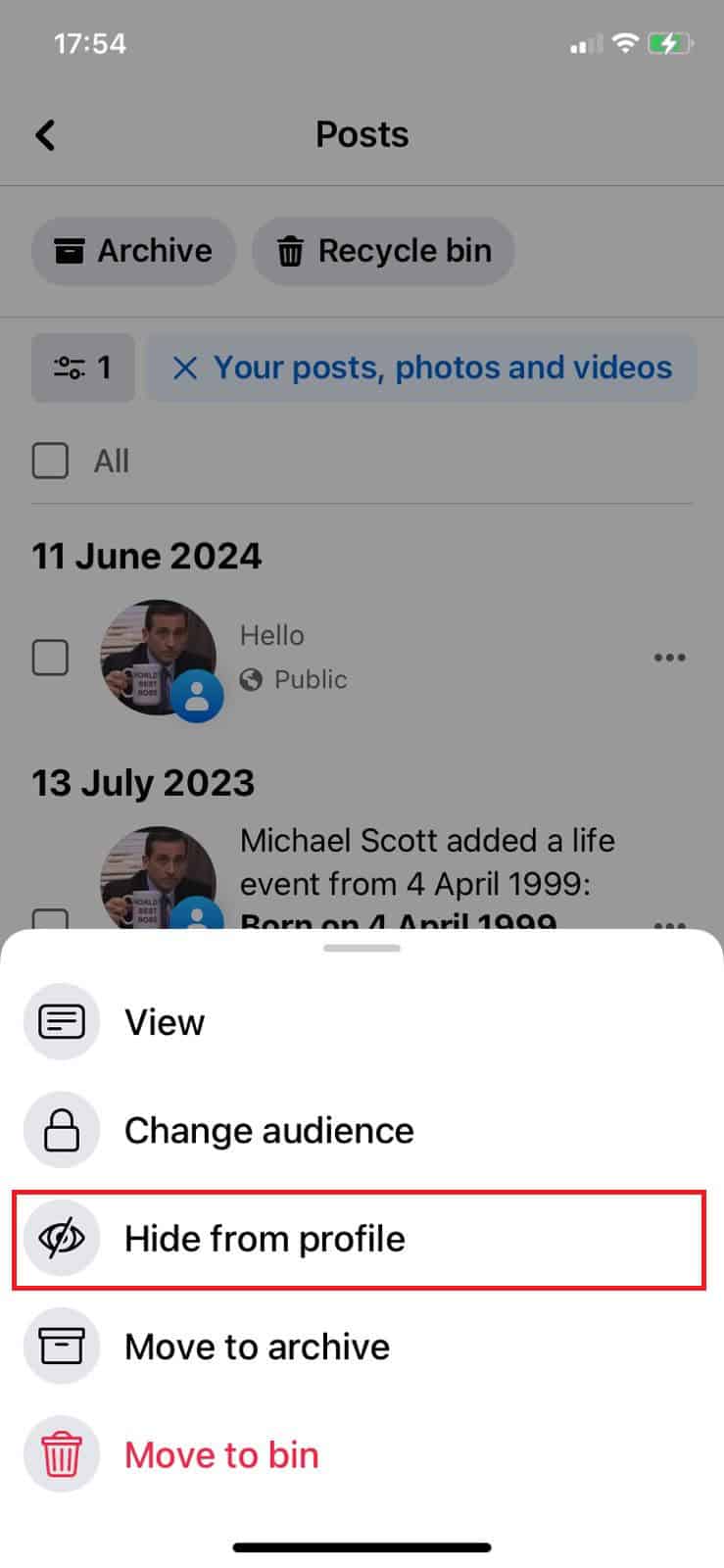Go back using the left chevron arrow
This screenshot has height=1568, width=724.
pyautogui.click(x=44, y=134)
